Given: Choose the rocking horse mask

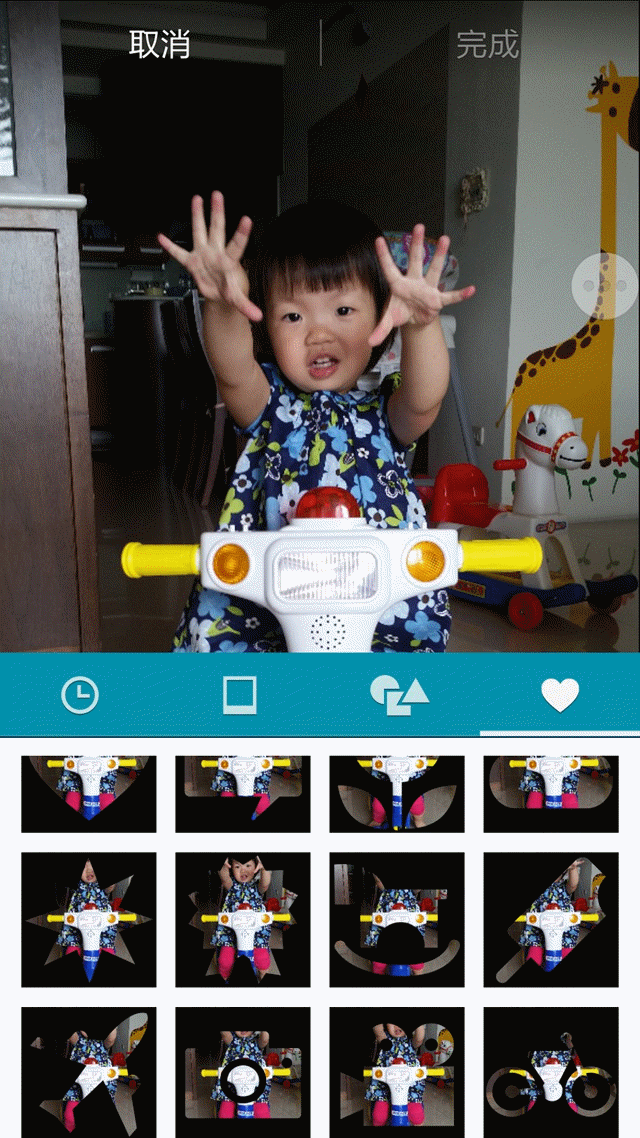Looking at the screenshot, I should click(x=397, y=920).
